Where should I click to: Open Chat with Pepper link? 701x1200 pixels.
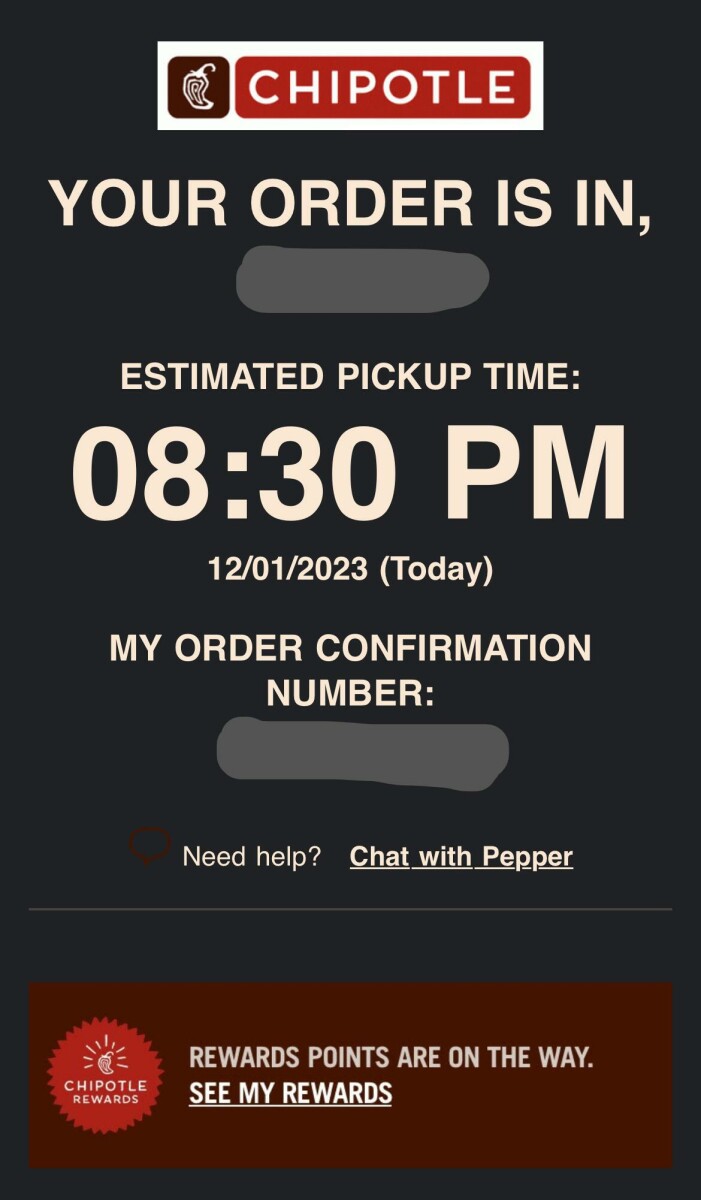click(x=461, y=857)
